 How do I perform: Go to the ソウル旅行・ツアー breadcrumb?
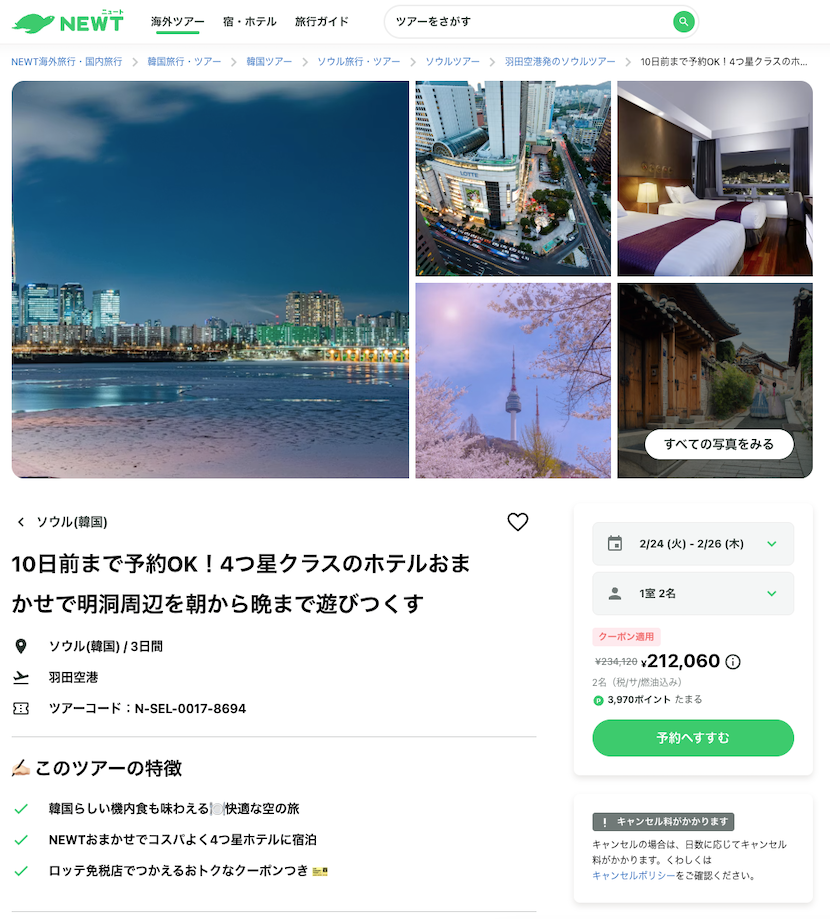point(359,62)
